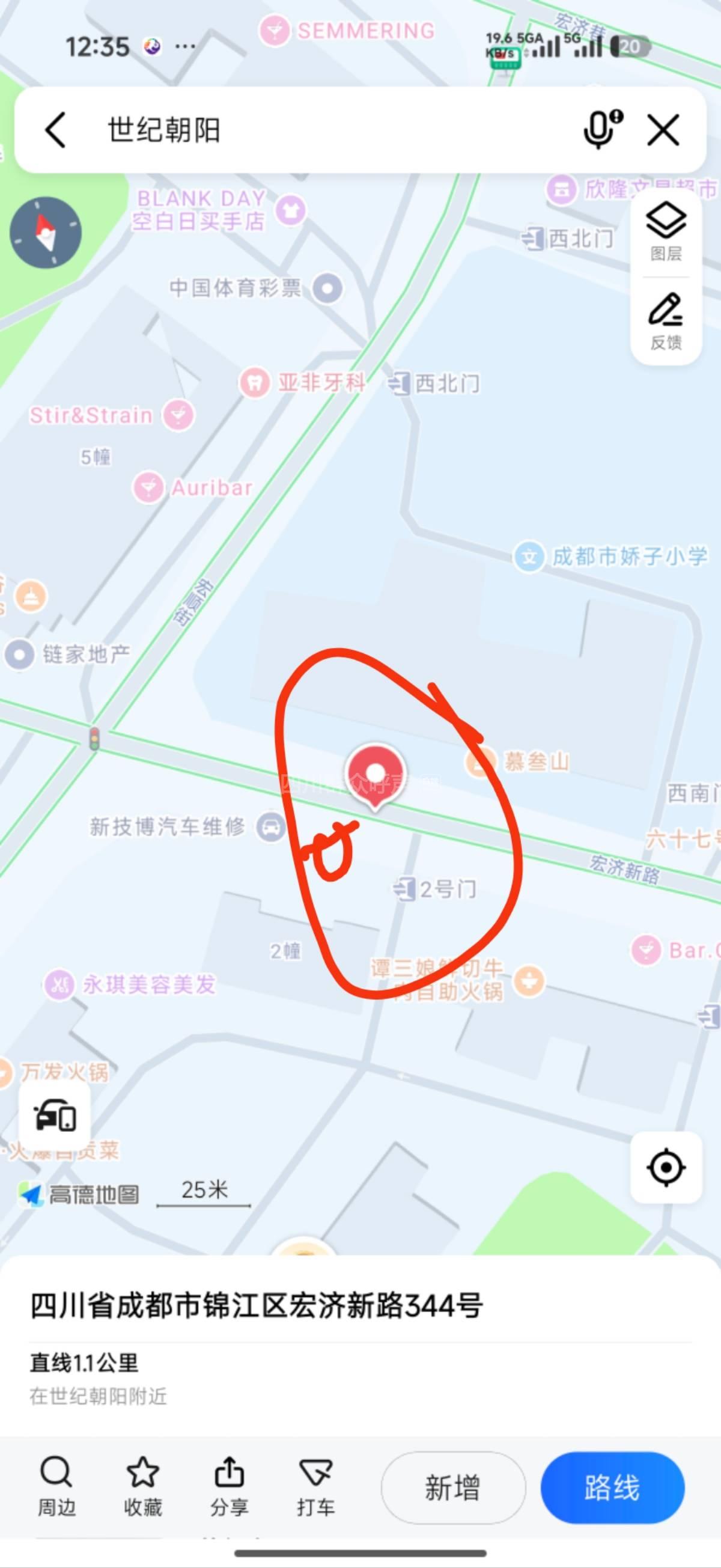Go back from the search results
This screenshot has width=721, height=1568.
pos(56,130)
